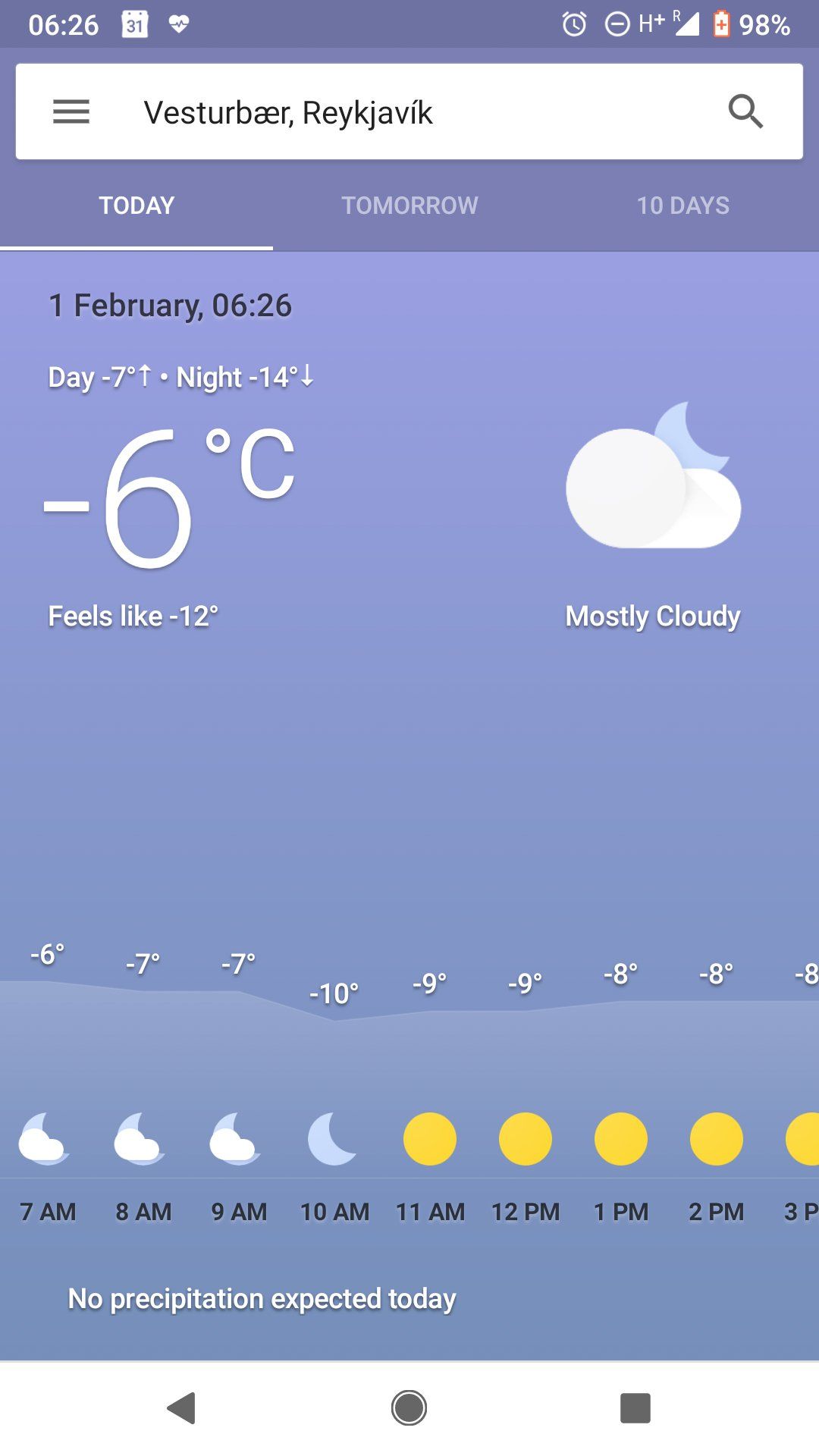819x1456 pixels.
Task: Tap the search magnifier icon
Action: pos(745,112)
